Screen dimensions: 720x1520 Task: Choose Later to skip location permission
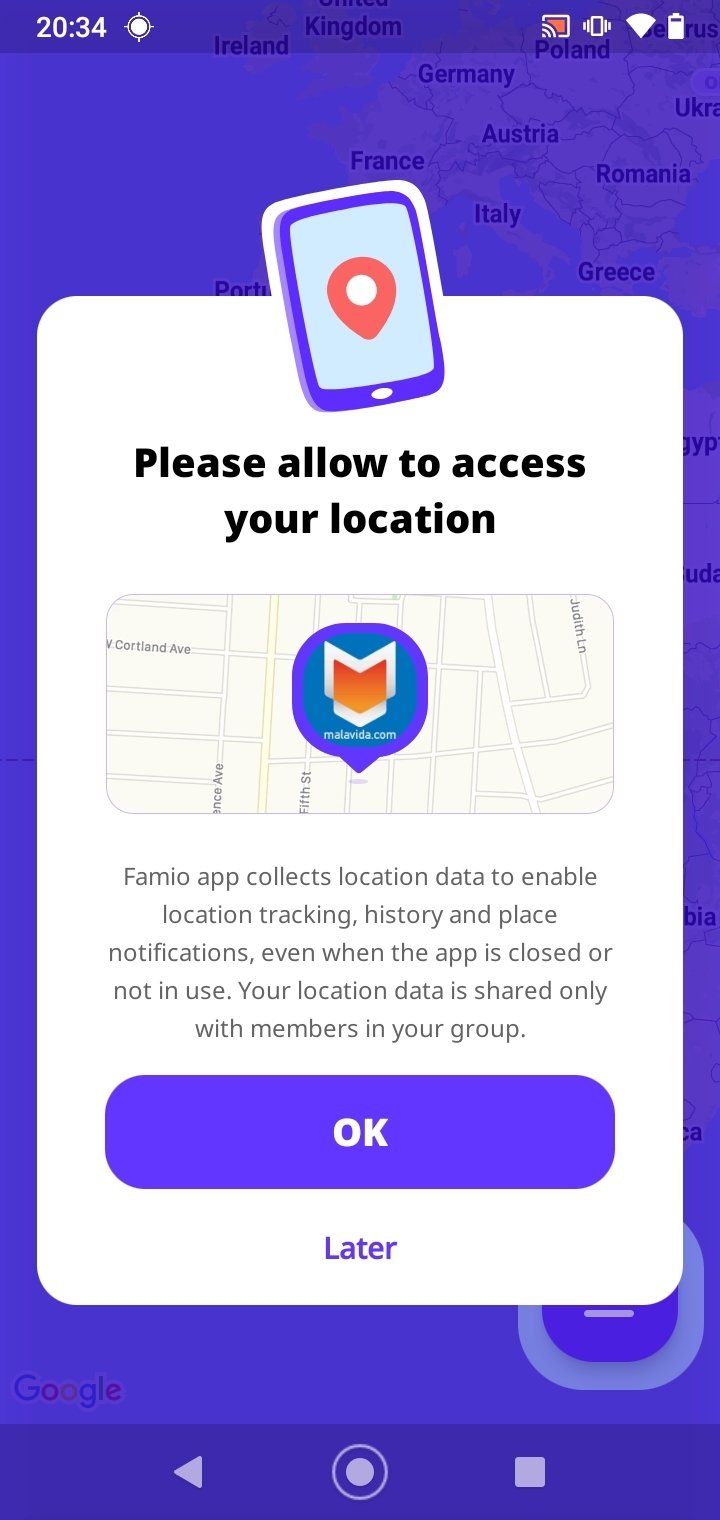pyautogui.click(x=360, y=1248)
